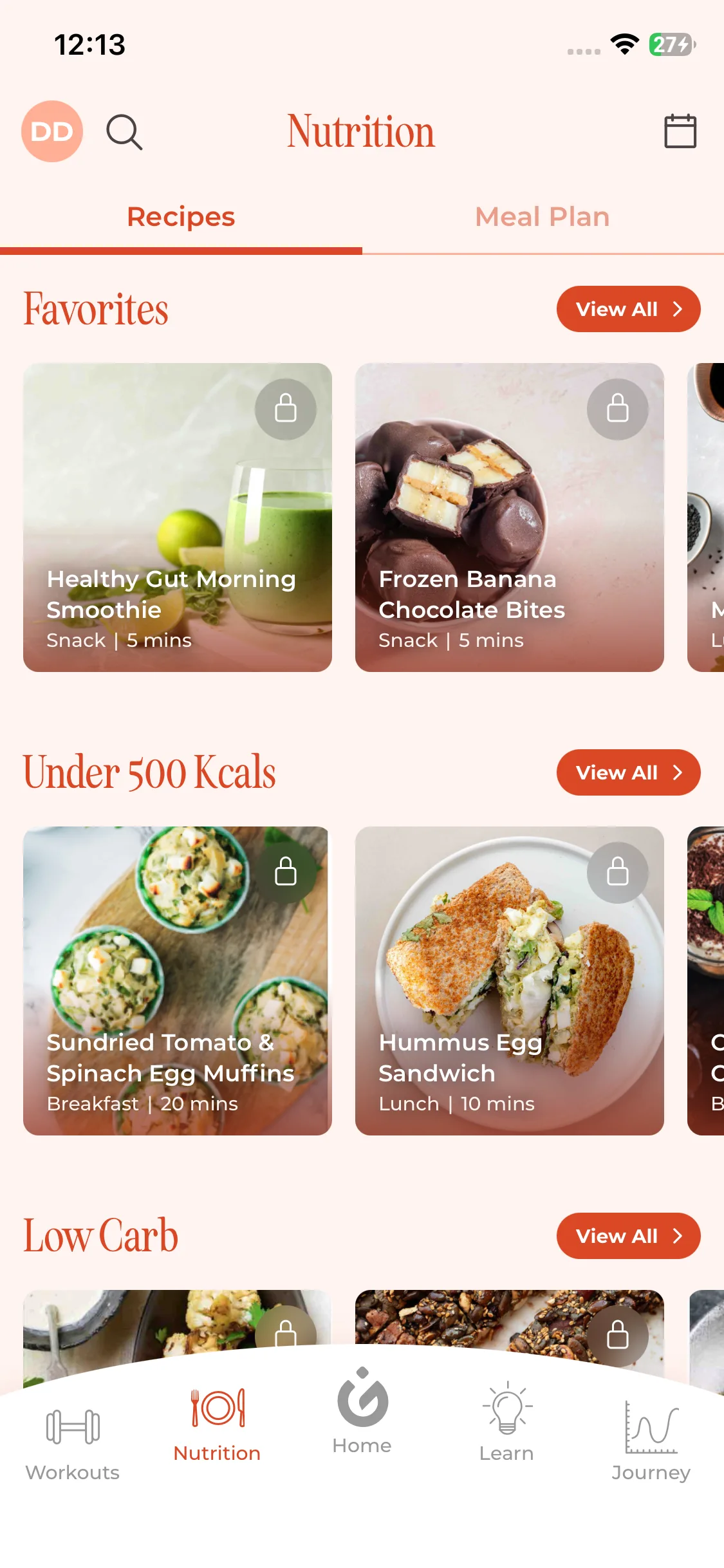Screen dimensions: 724x1568
Task: Switch to the Journey tab
Action: 651,1442
